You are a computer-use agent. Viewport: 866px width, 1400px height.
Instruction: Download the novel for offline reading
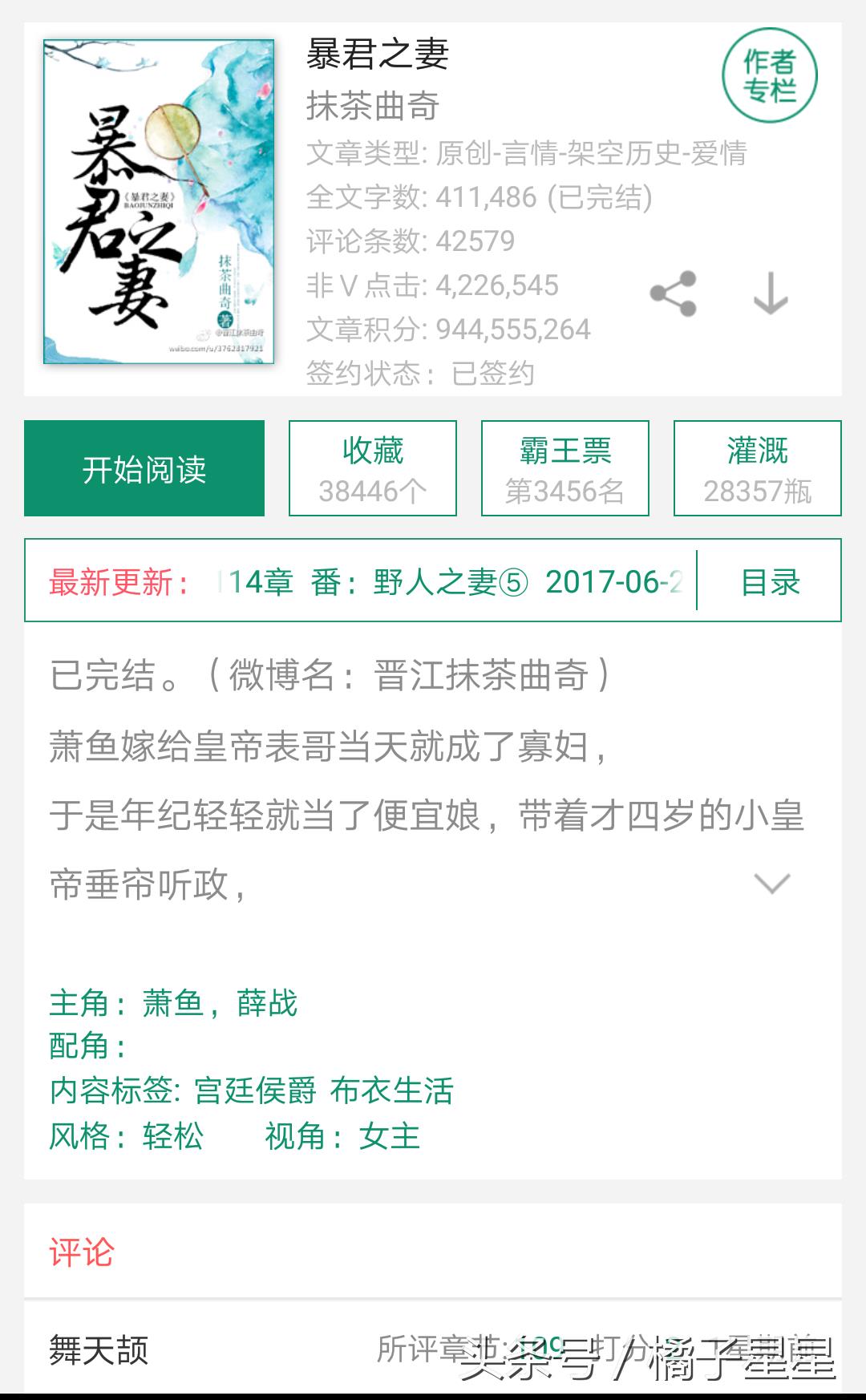point(771,293)
